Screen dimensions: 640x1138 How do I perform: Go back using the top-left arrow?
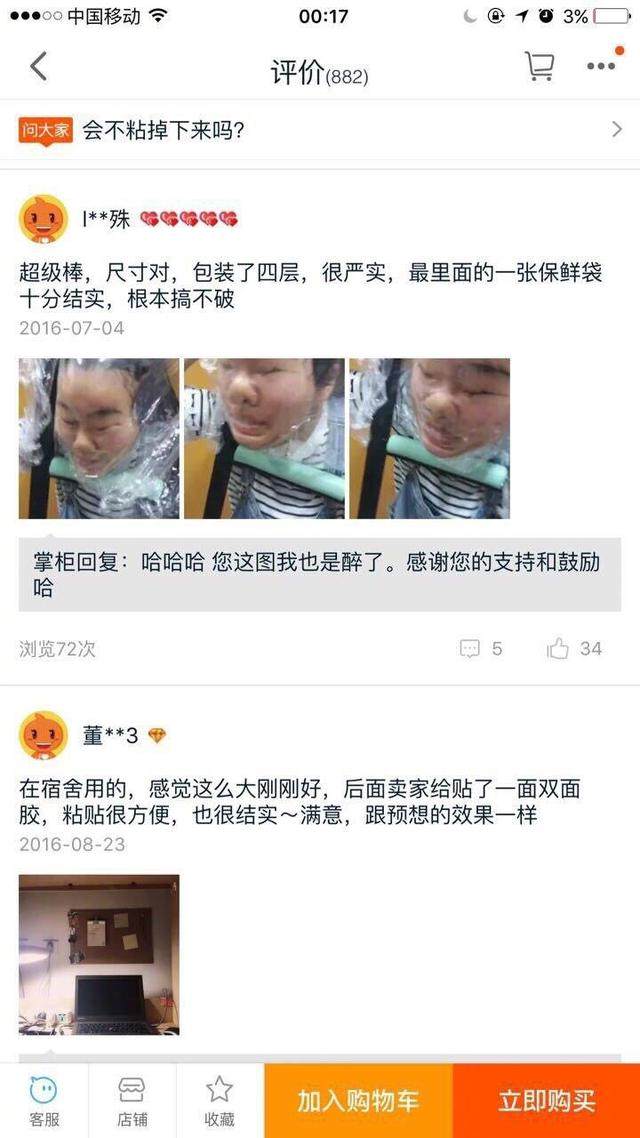pyautogui.click(x=38, y=67)
